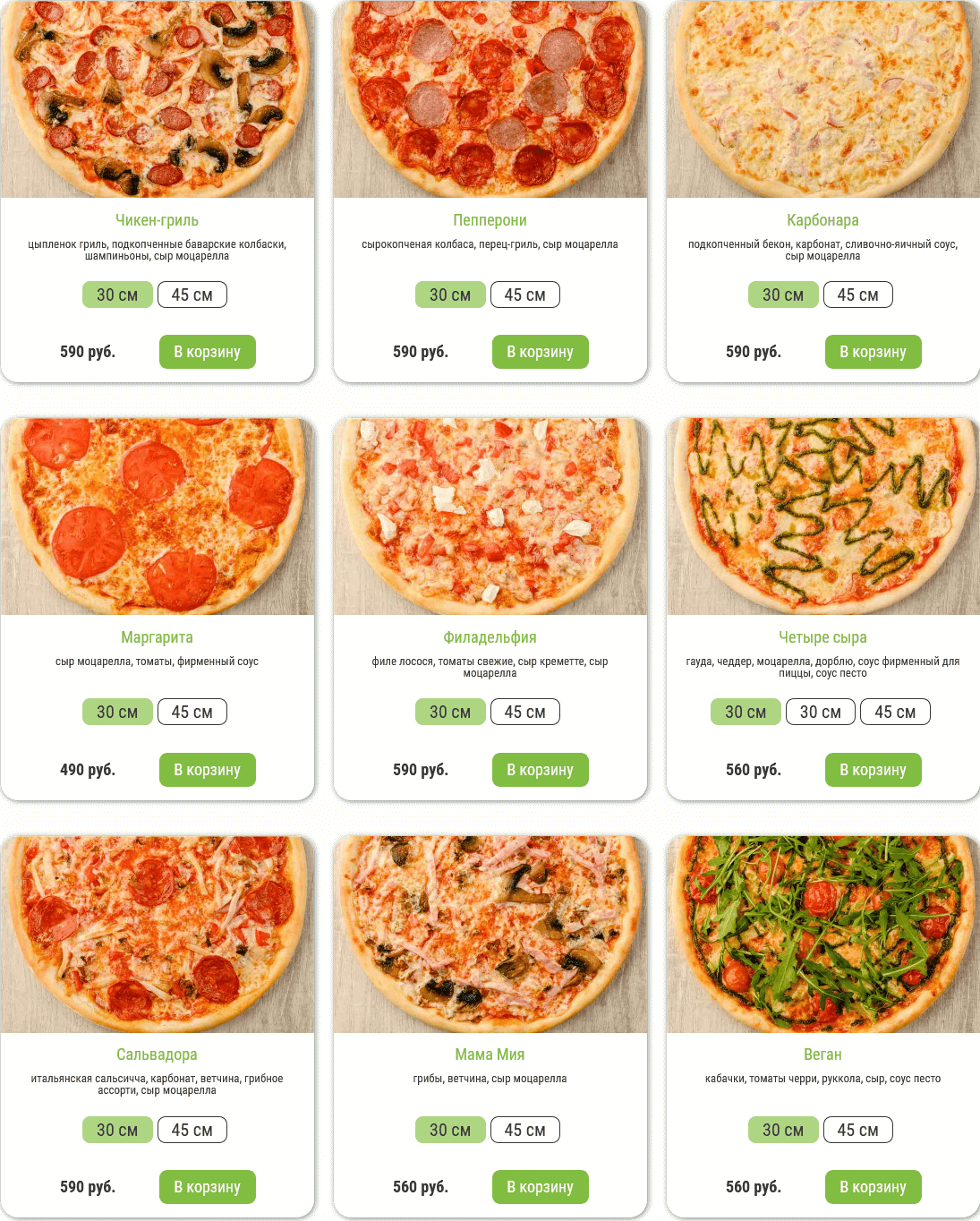Set Сальвадора size to 45 см

192,1130
